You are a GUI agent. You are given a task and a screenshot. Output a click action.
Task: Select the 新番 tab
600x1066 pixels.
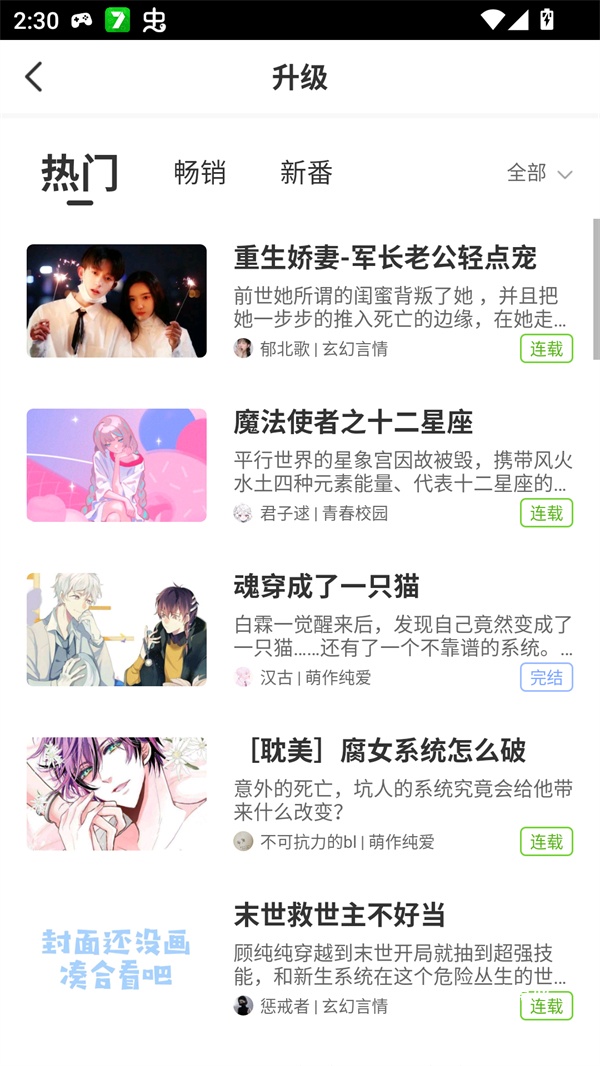(x=306, y=173)
